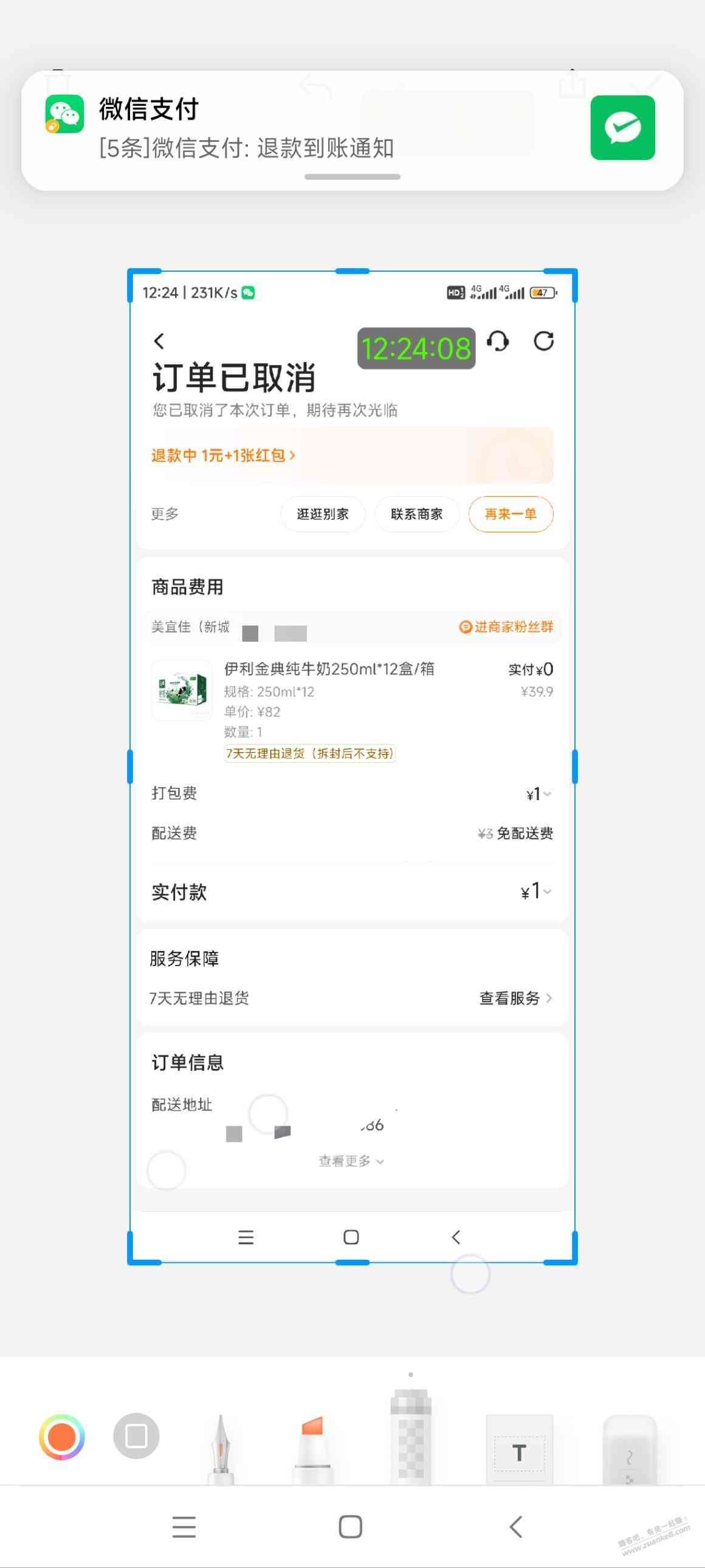Go back using the system back button
This screenshot has width=705, height=1568.
click(516, 1527)
